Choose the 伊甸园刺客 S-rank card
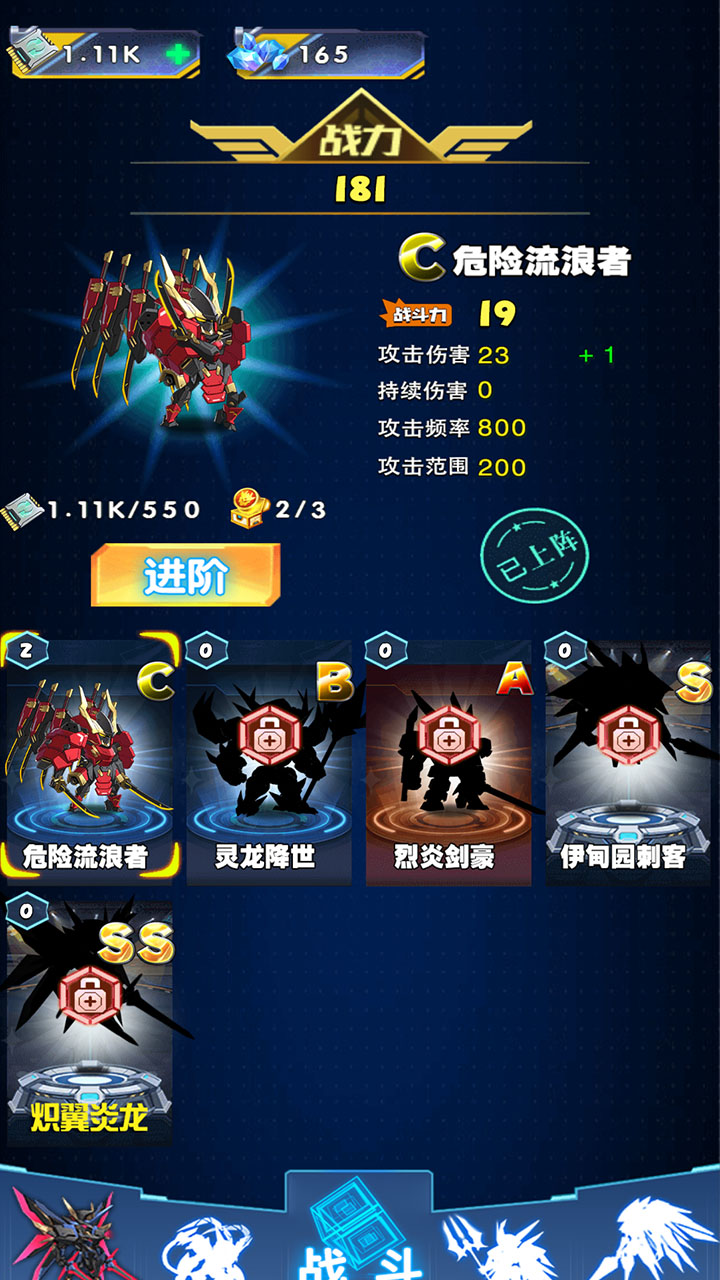This screenshot has height=1280, width=720. tap(627, 760)
